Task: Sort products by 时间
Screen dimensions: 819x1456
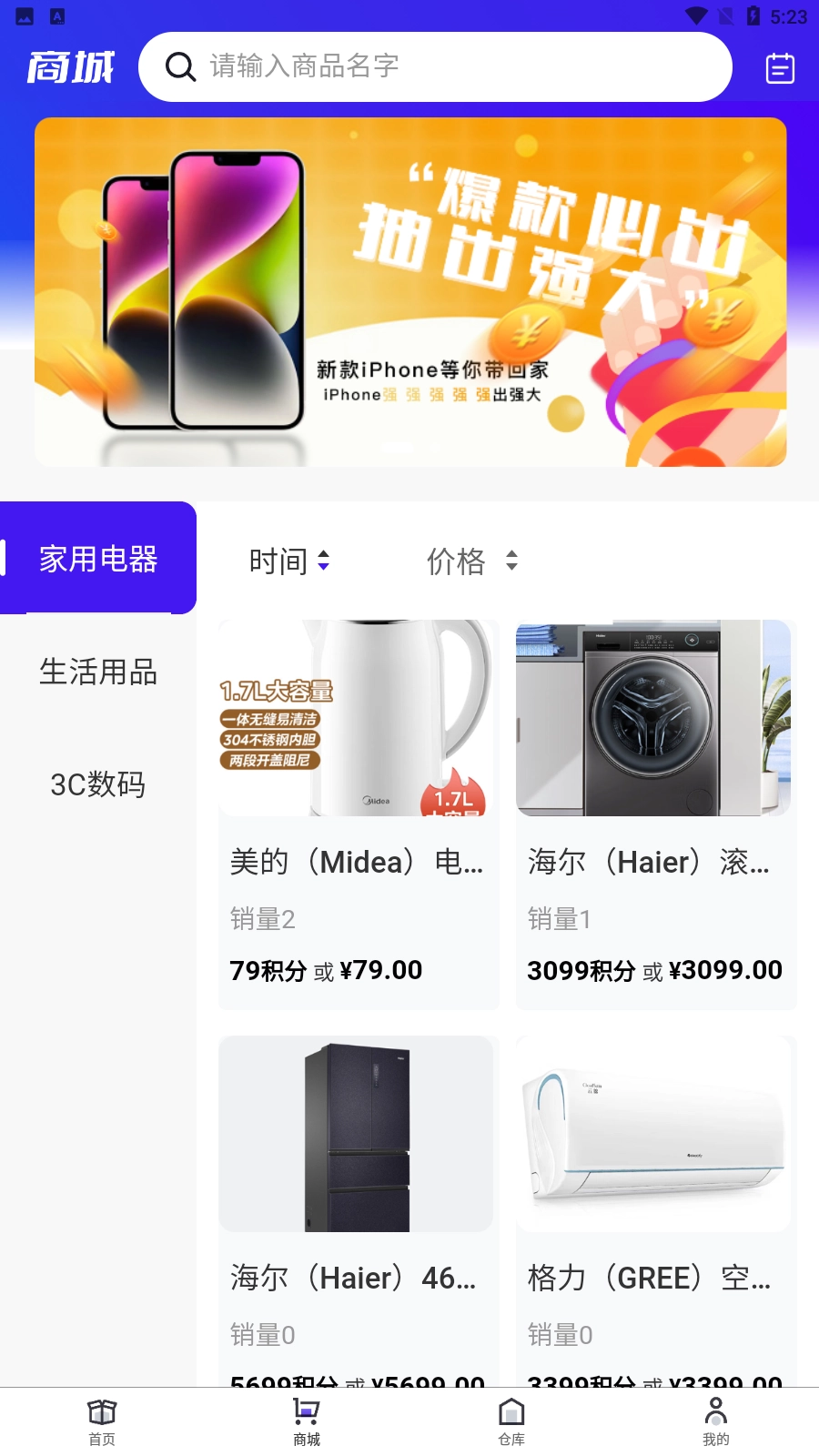Action: tap(289, 561)
